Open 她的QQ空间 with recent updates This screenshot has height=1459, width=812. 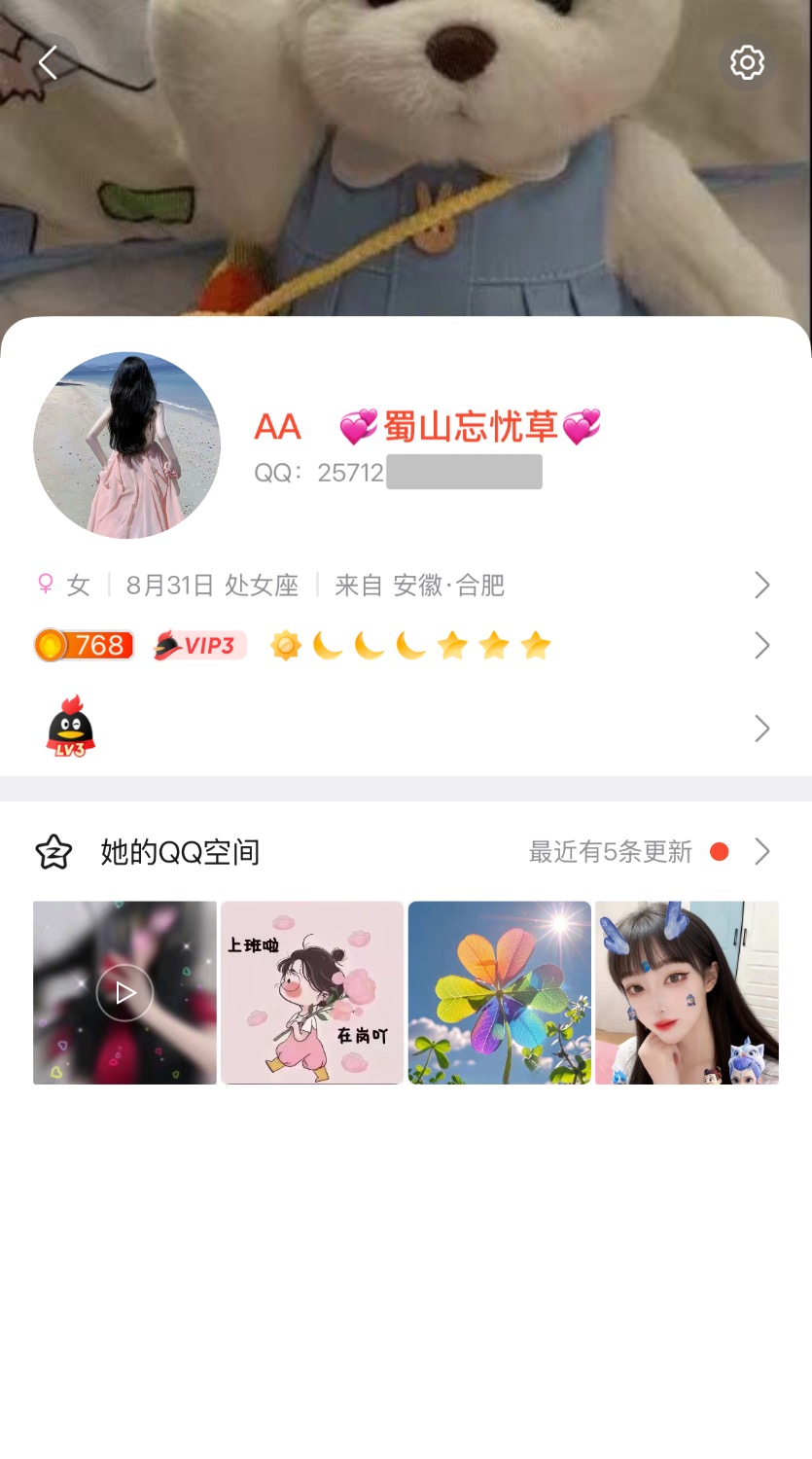click(405, 852)
